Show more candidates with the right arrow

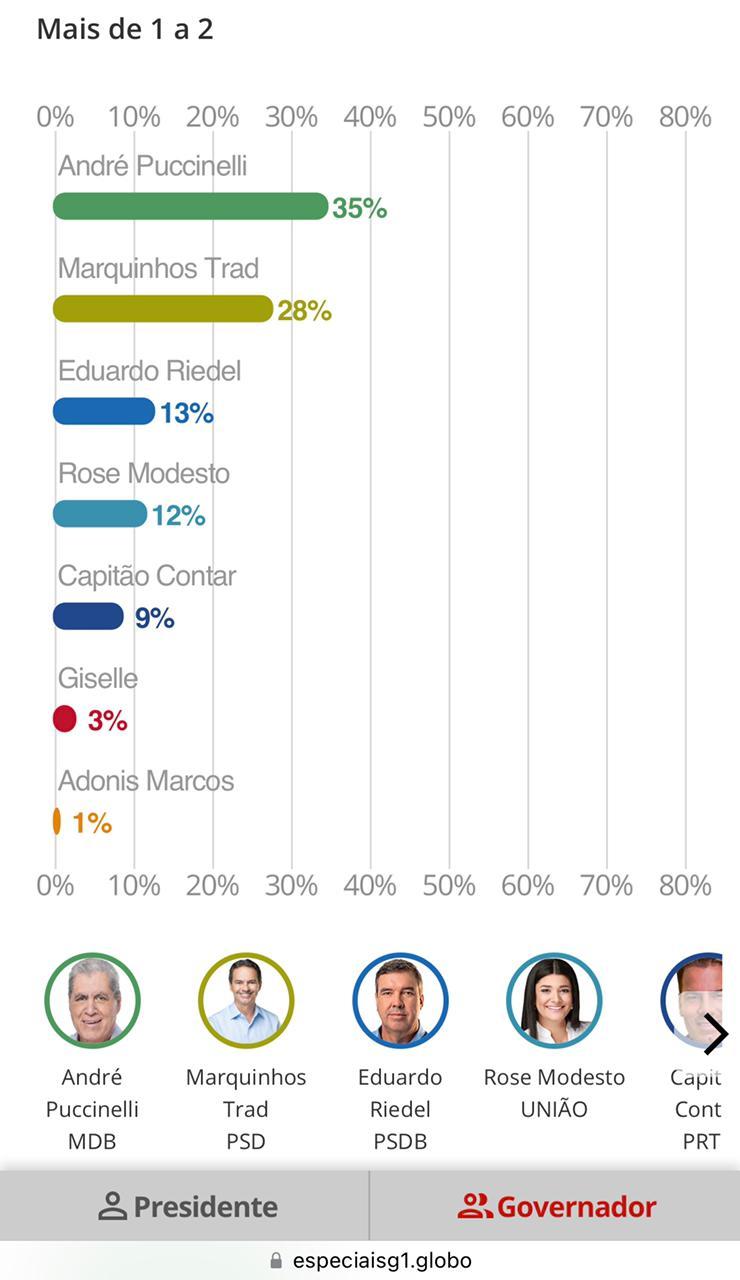coord(714,1034)
